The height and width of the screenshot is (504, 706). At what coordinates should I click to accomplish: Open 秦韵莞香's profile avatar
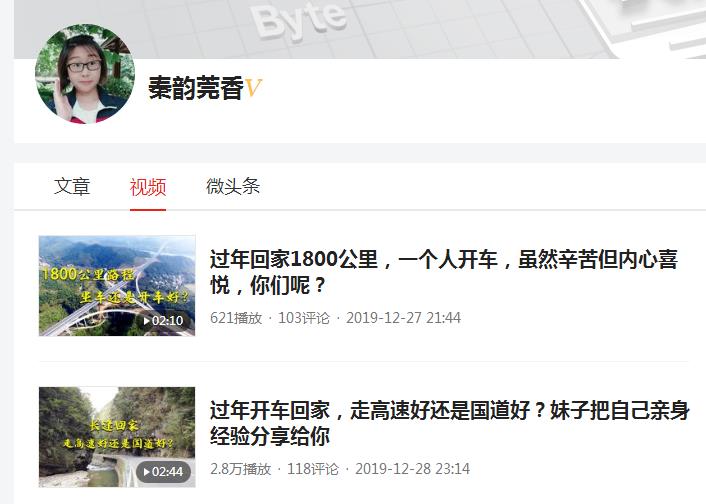84,74
